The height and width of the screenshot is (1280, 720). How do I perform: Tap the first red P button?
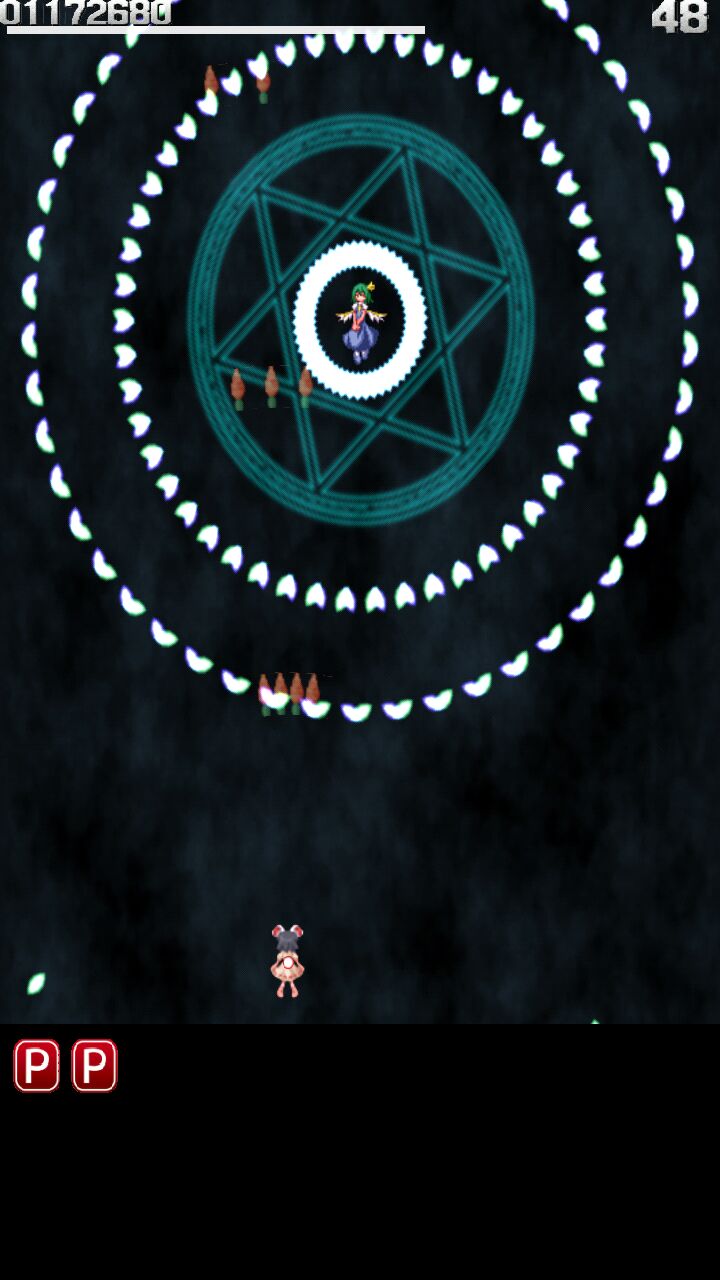[x=36, y=1066]
